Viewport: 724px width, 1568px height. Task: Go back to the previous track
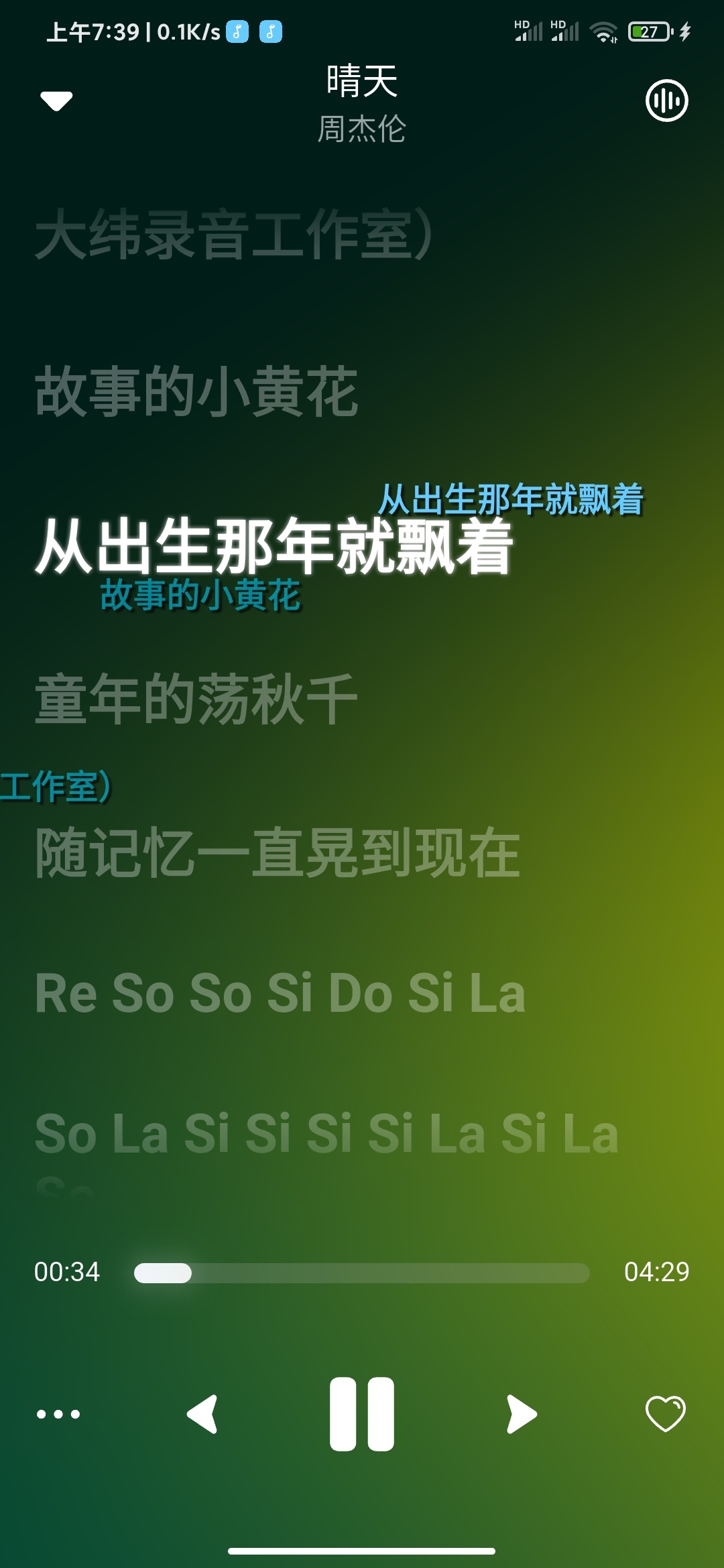pos(202,1414)
